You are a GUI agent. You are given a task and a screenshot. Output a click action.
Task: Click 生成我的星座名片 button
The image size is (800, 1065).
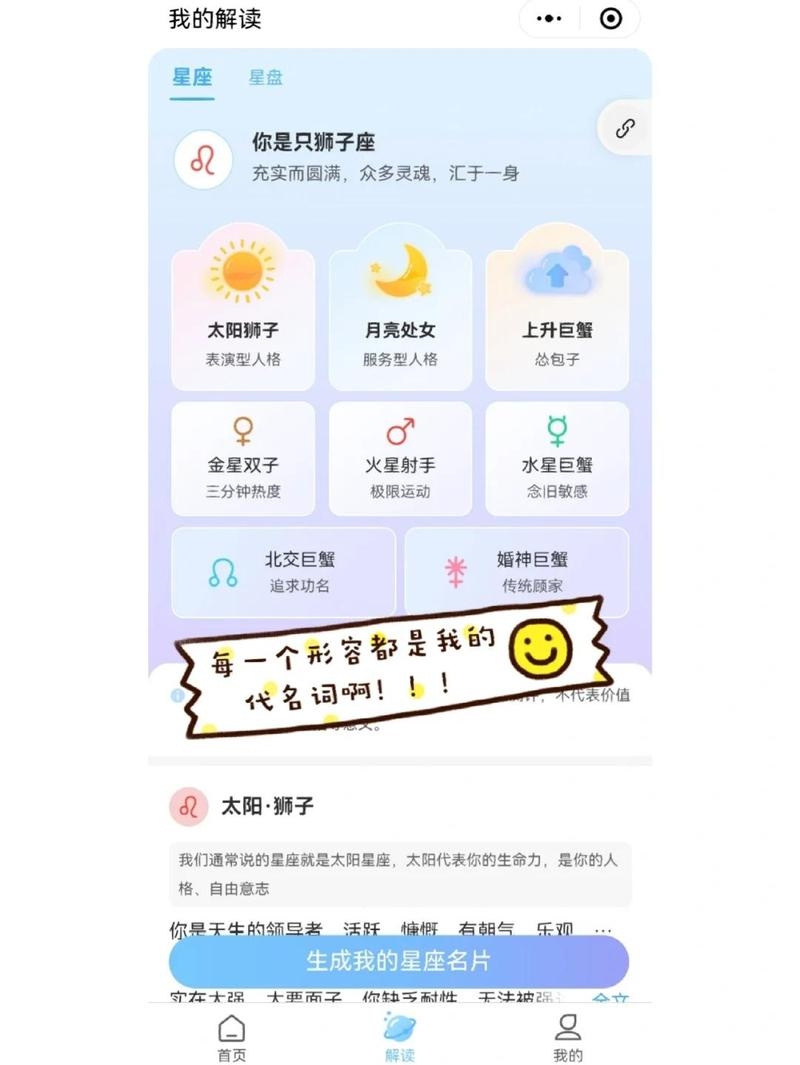click(399, 960)
